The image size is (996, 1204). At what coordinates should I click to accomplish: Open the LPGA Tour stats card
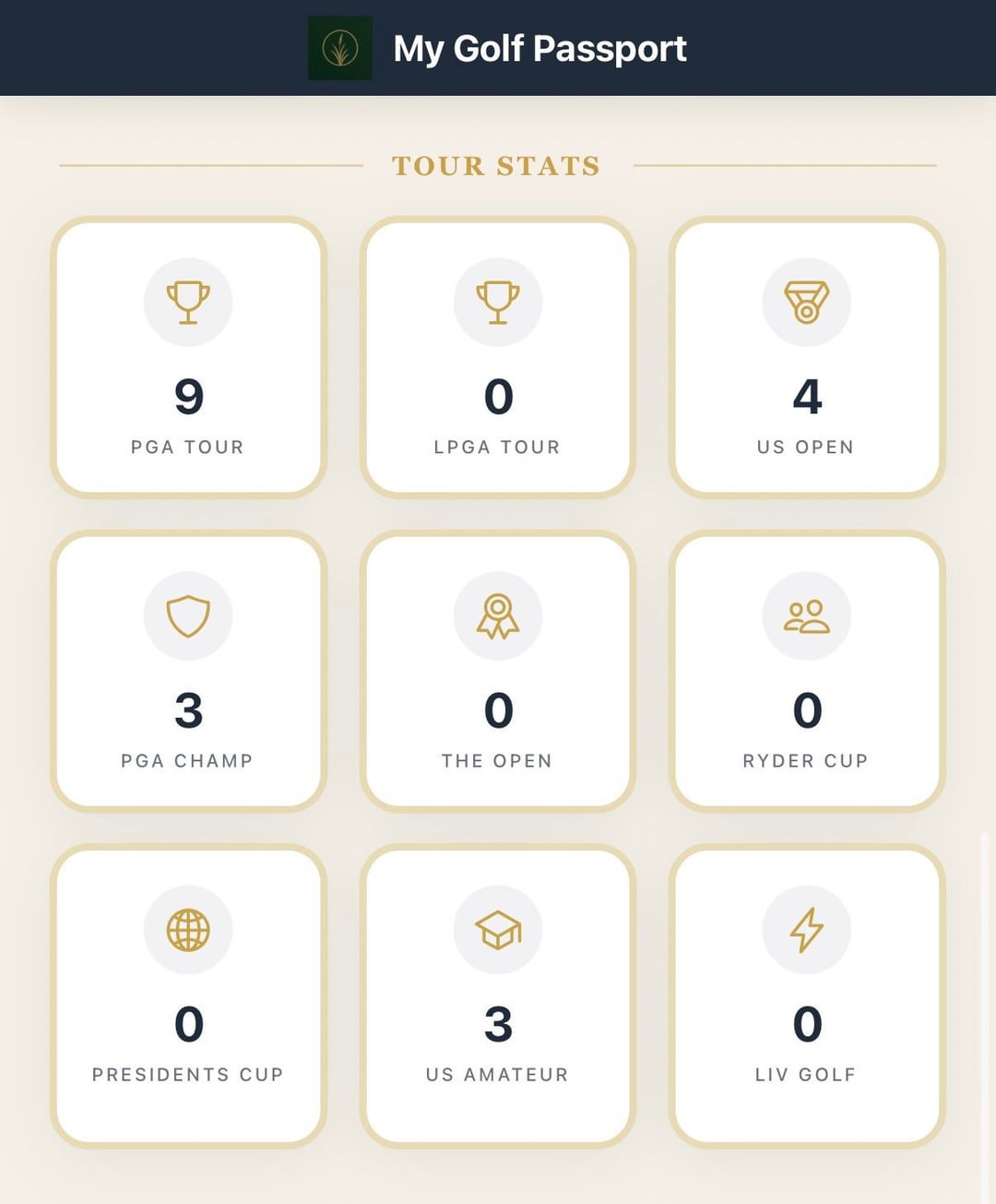click(498, 358)
